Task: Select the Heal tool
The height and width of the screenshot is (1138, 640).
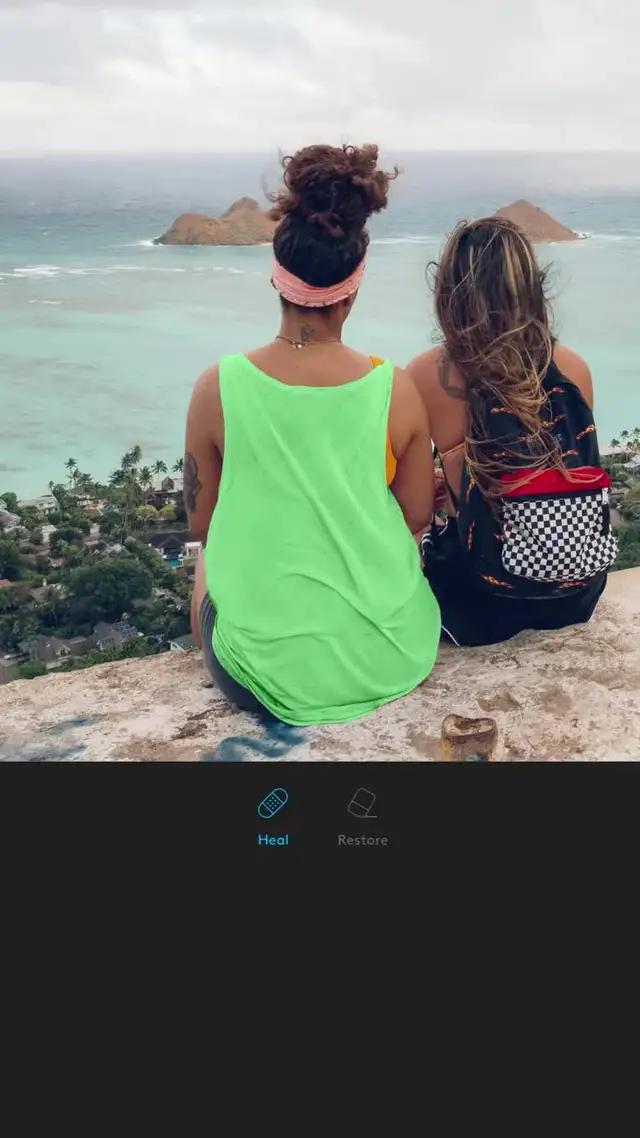Action: pos(273,815)
